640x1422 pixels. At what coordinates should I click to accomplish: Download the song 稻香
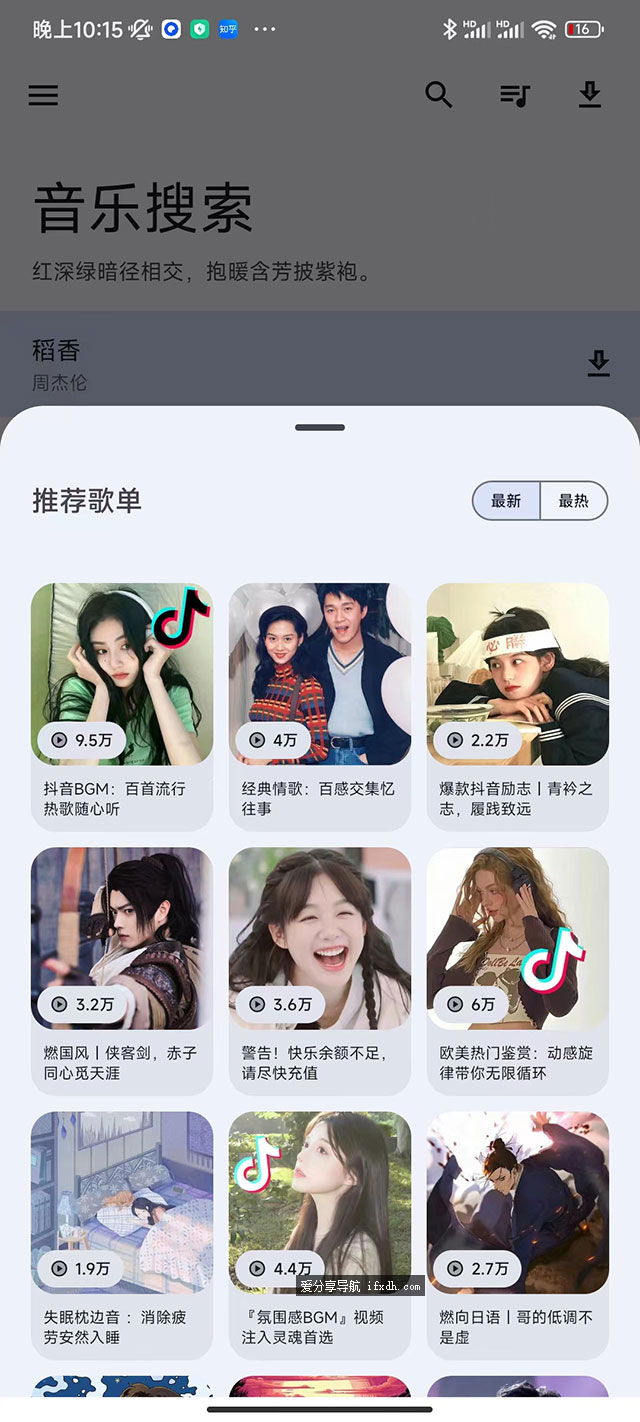(598, 364)
